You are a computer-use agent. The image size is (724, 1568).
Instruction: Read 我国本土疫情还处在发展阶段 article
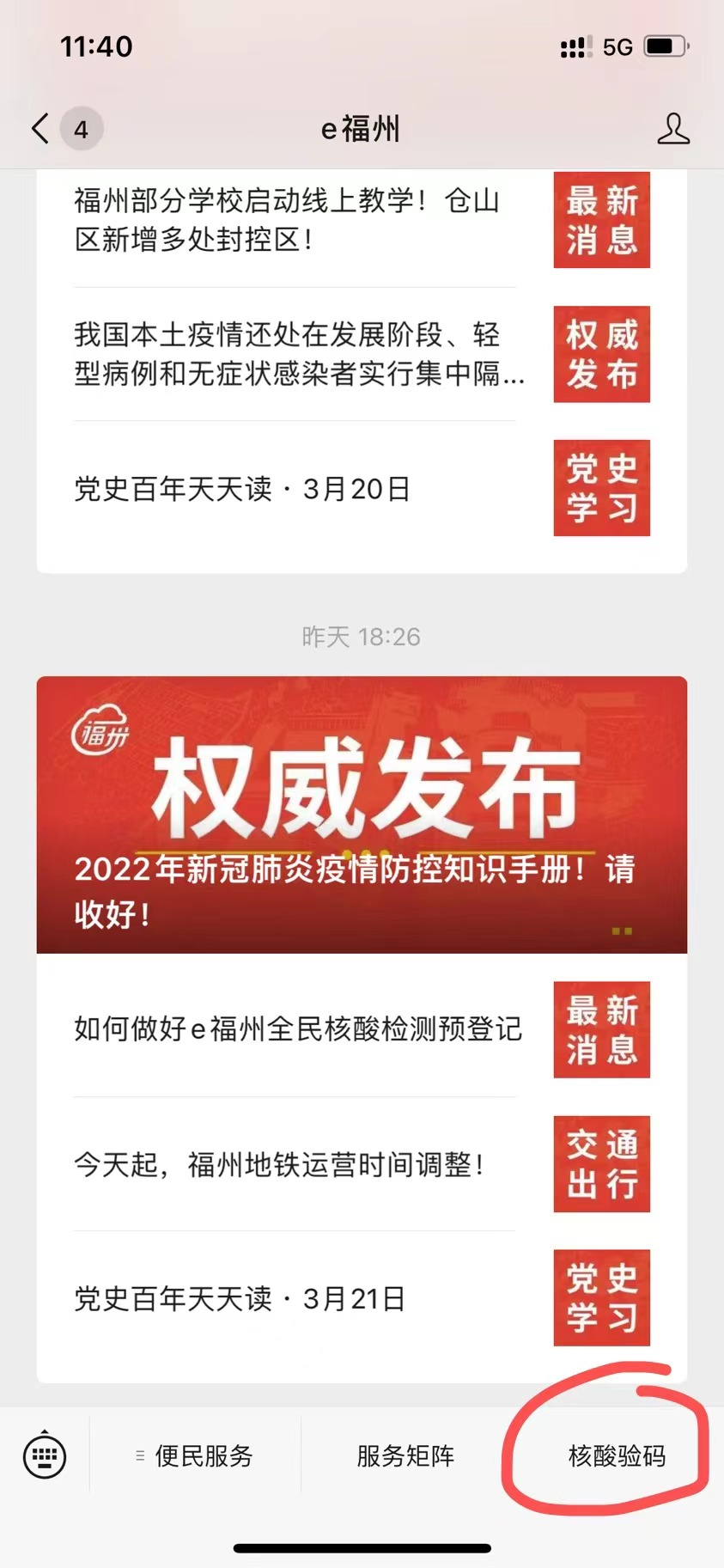(x=362, y=354)
